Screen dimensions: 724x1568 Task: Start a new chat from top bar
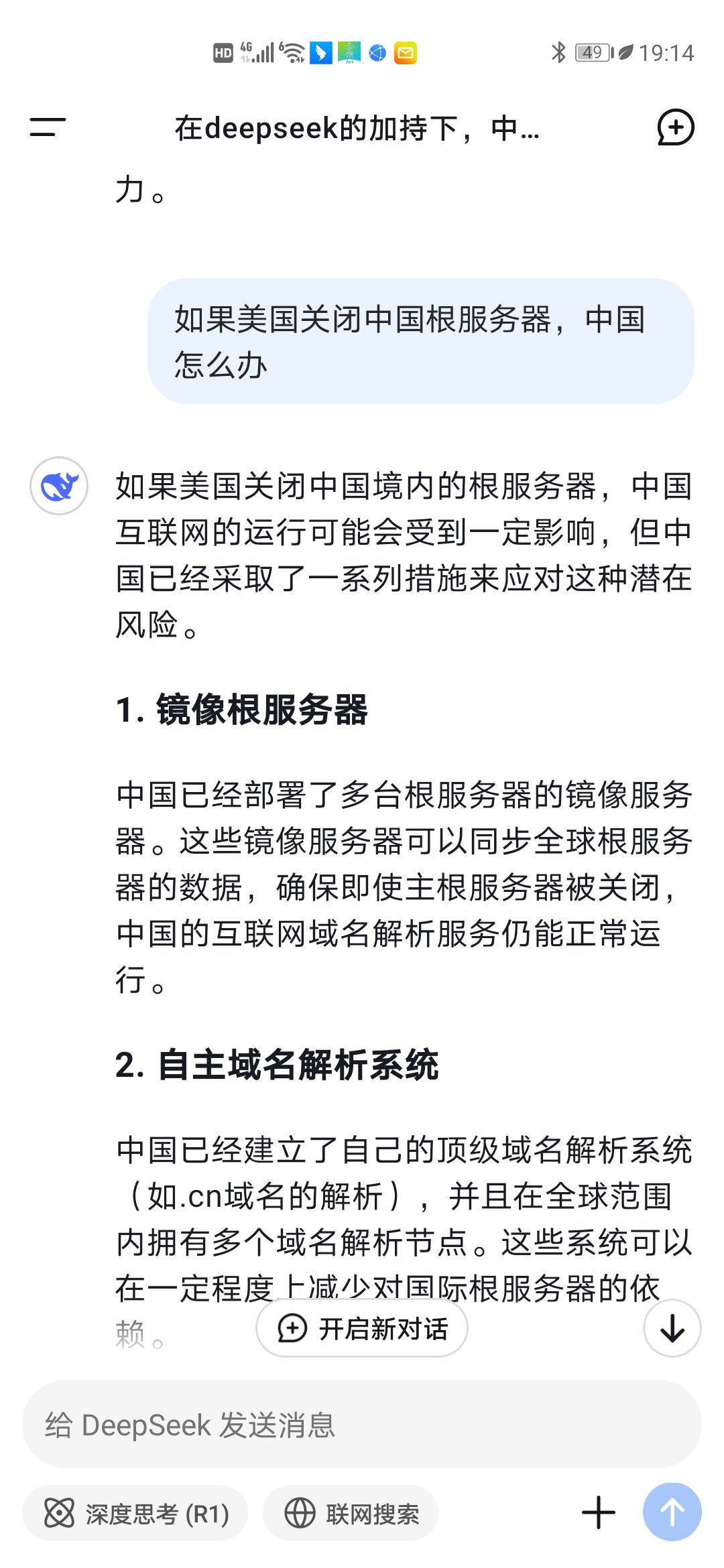pyautogui.click(x=675, y=127)
